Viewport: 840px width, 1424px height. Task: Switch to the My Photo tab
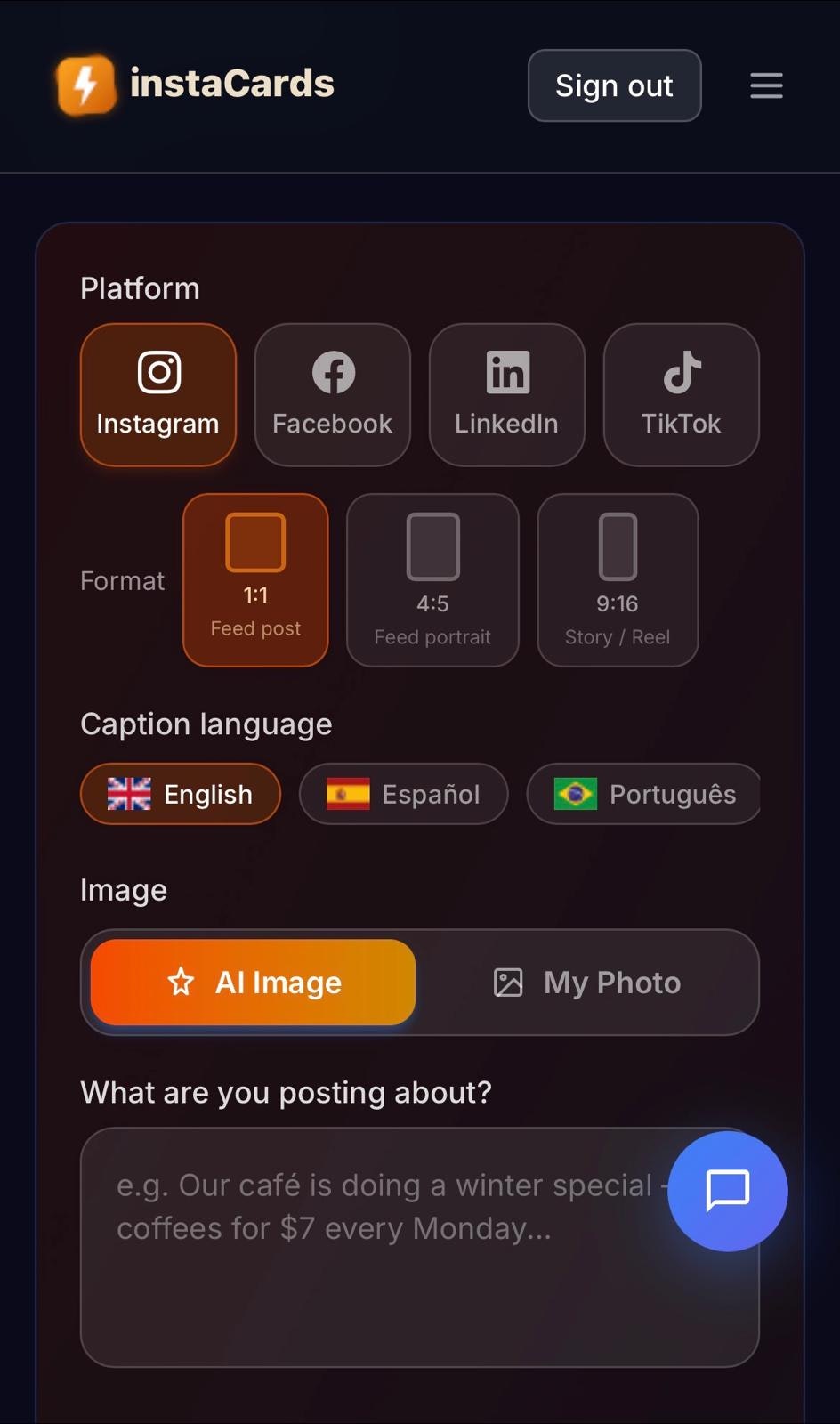click(x=586, y=982)
